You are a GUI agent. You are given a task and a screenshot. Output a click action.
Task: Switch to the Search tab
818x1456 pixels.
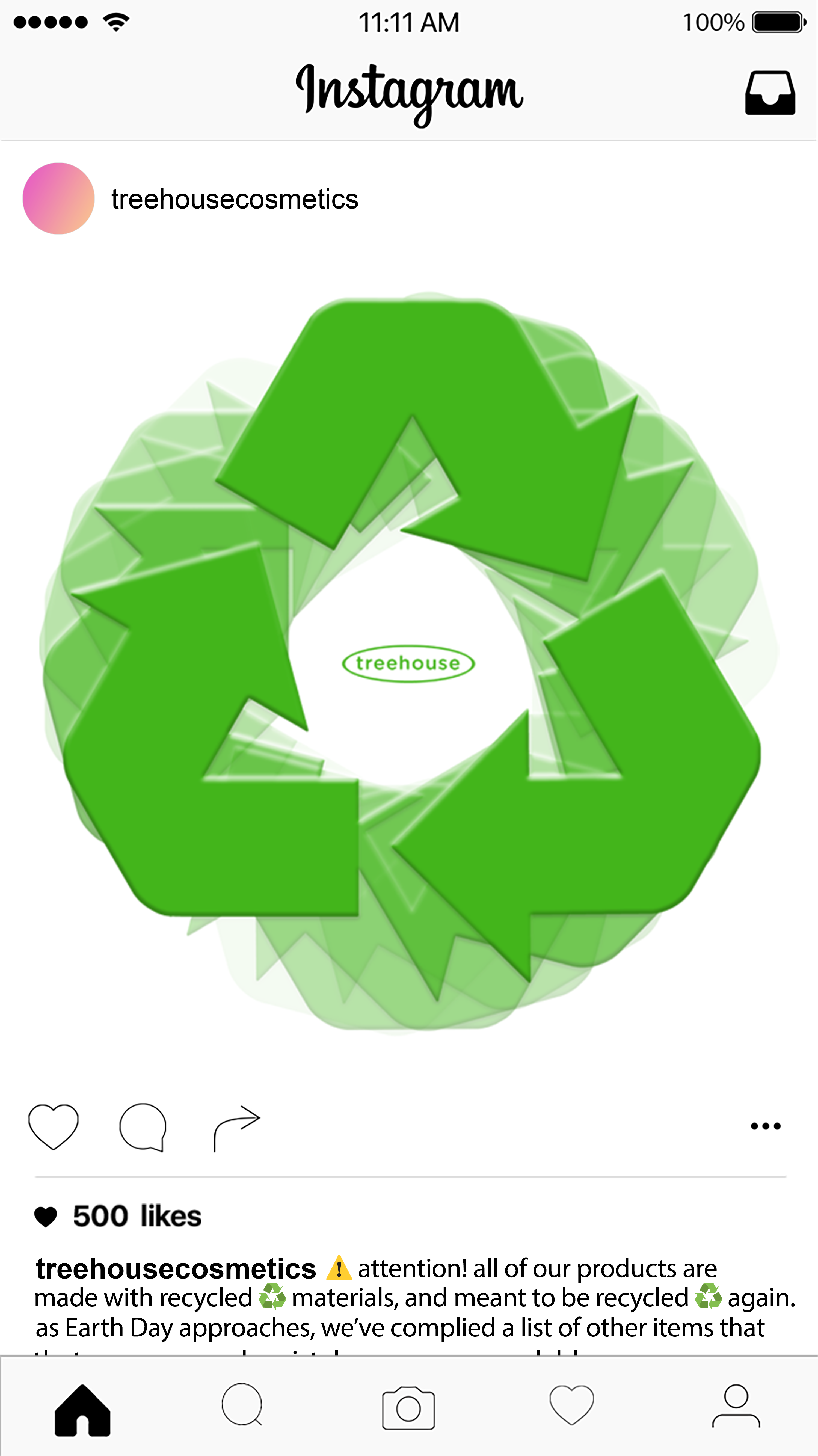click(242, 1405)
